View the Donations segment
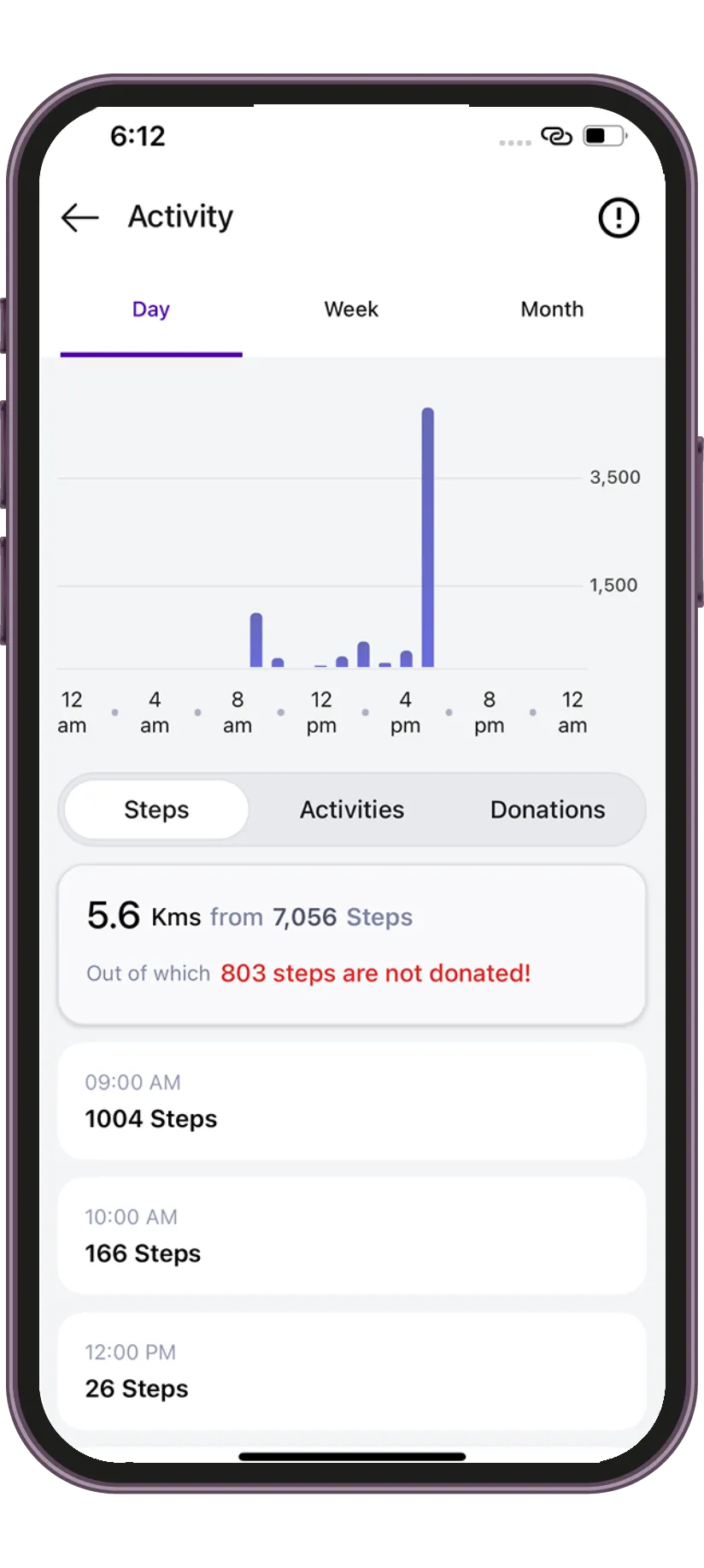Image resolution: width=704 pixels, height=1568 pixels. (x=548, y=810)
